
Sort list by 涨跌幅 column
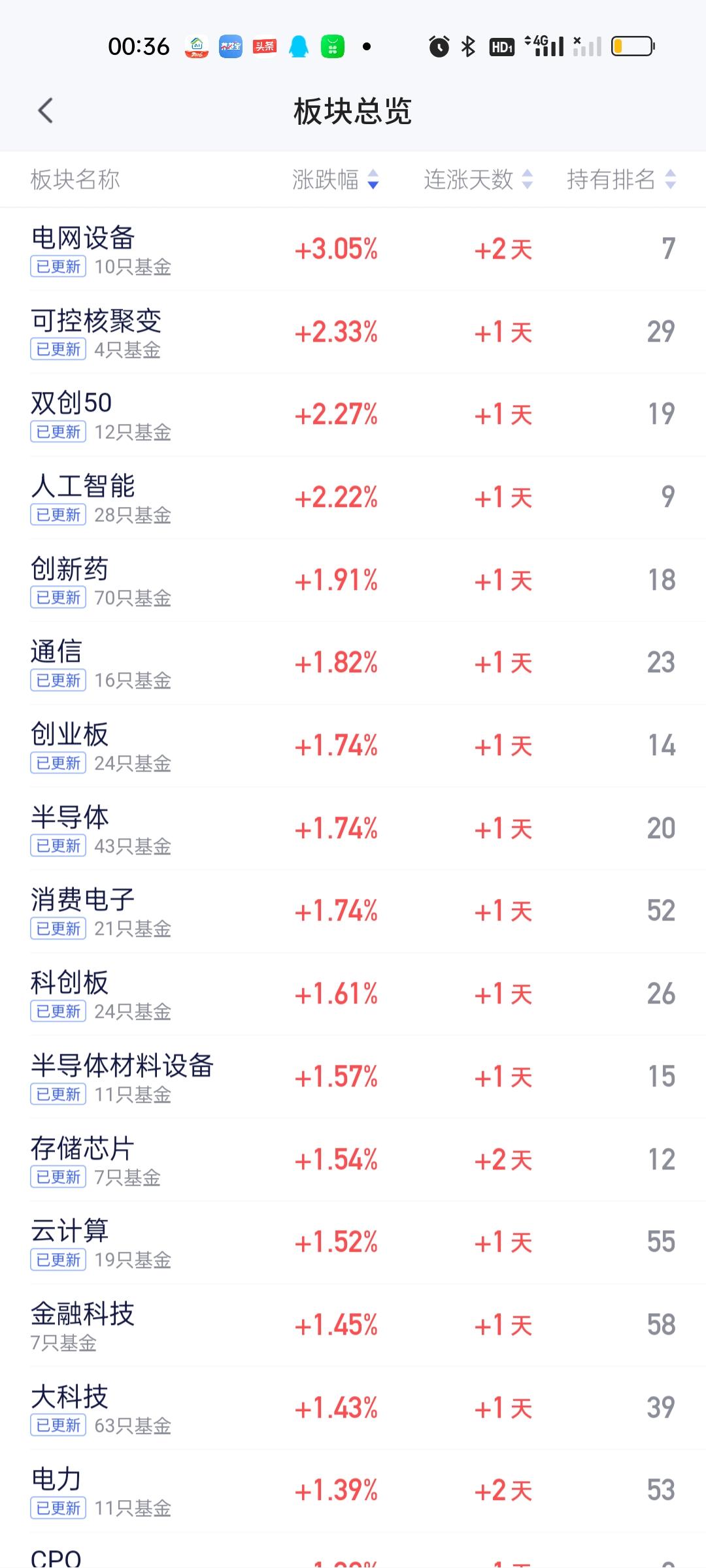[335, 180]
